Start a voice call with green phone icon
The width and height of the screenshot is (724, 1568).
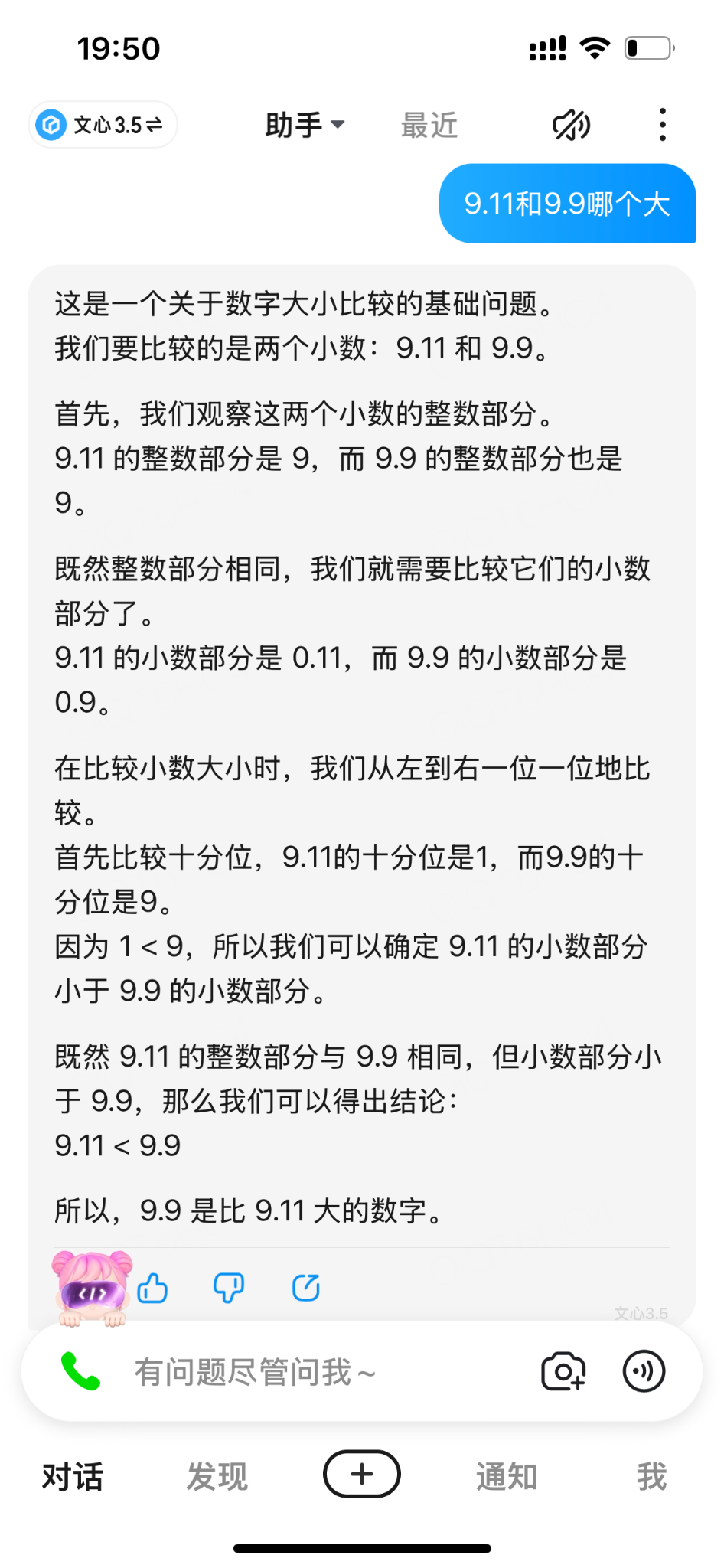(80, 1371)
